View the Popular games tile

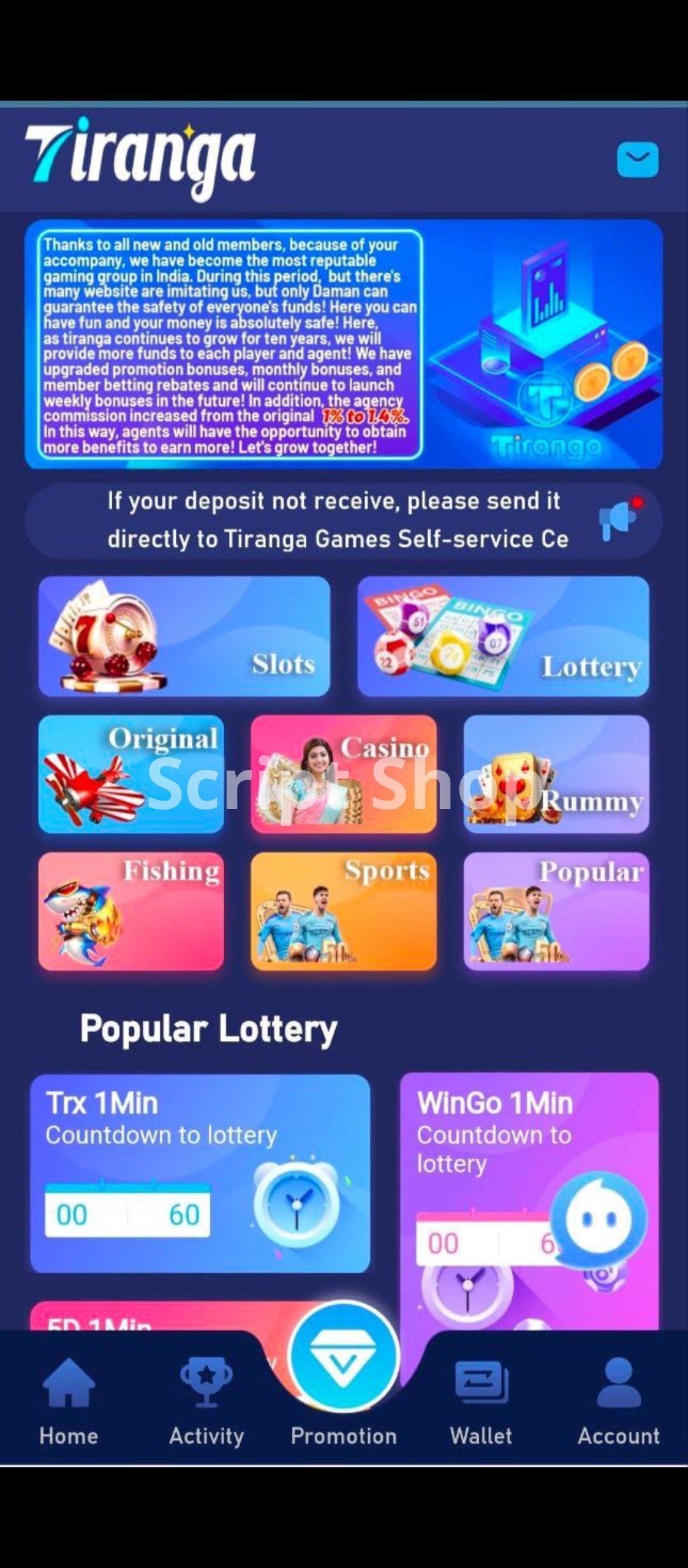click(x=557, y=911)
